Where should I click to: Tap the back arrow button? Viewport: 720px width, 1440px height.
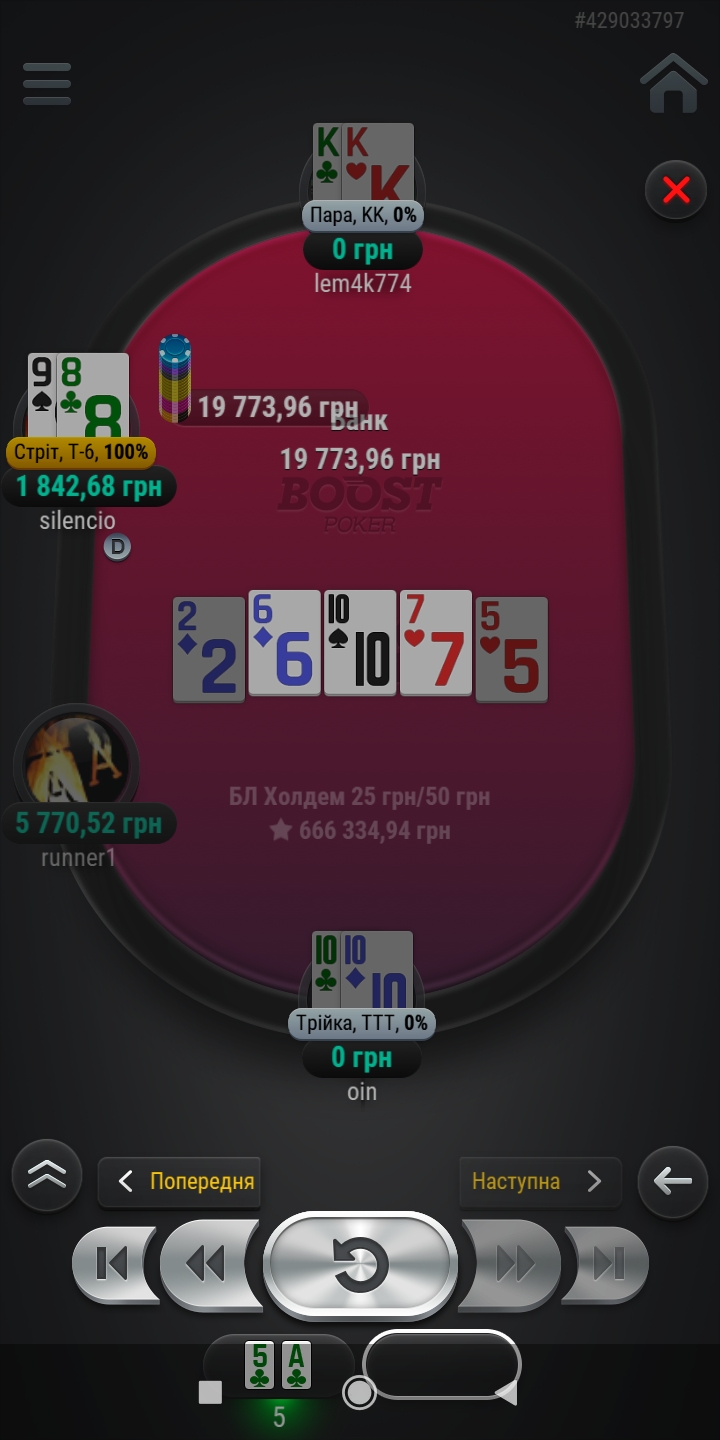click(x=672, y=1181)
